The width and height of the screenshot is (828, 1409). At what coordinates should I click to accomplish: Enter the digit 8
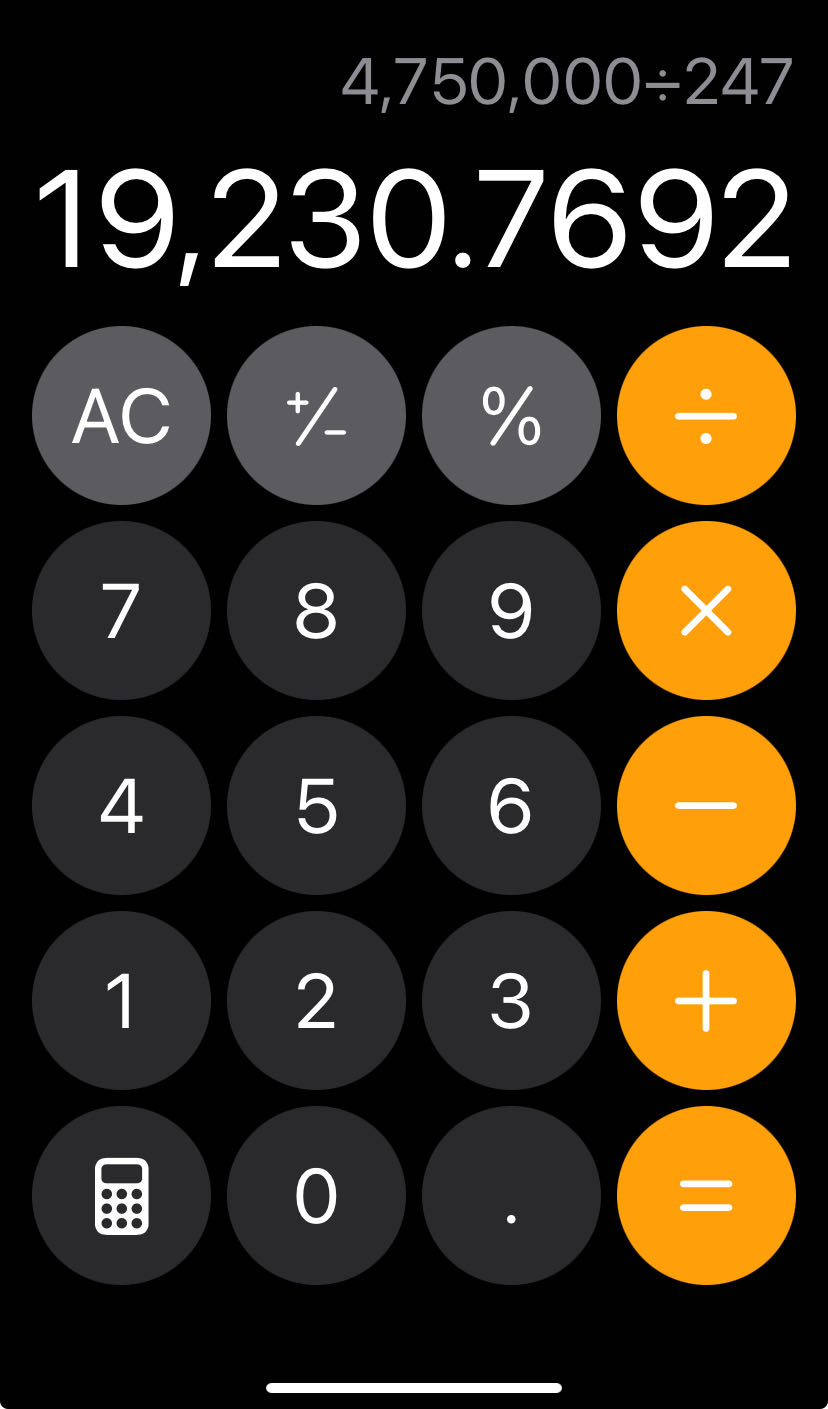pyautogui.click(x=316, y=611)
